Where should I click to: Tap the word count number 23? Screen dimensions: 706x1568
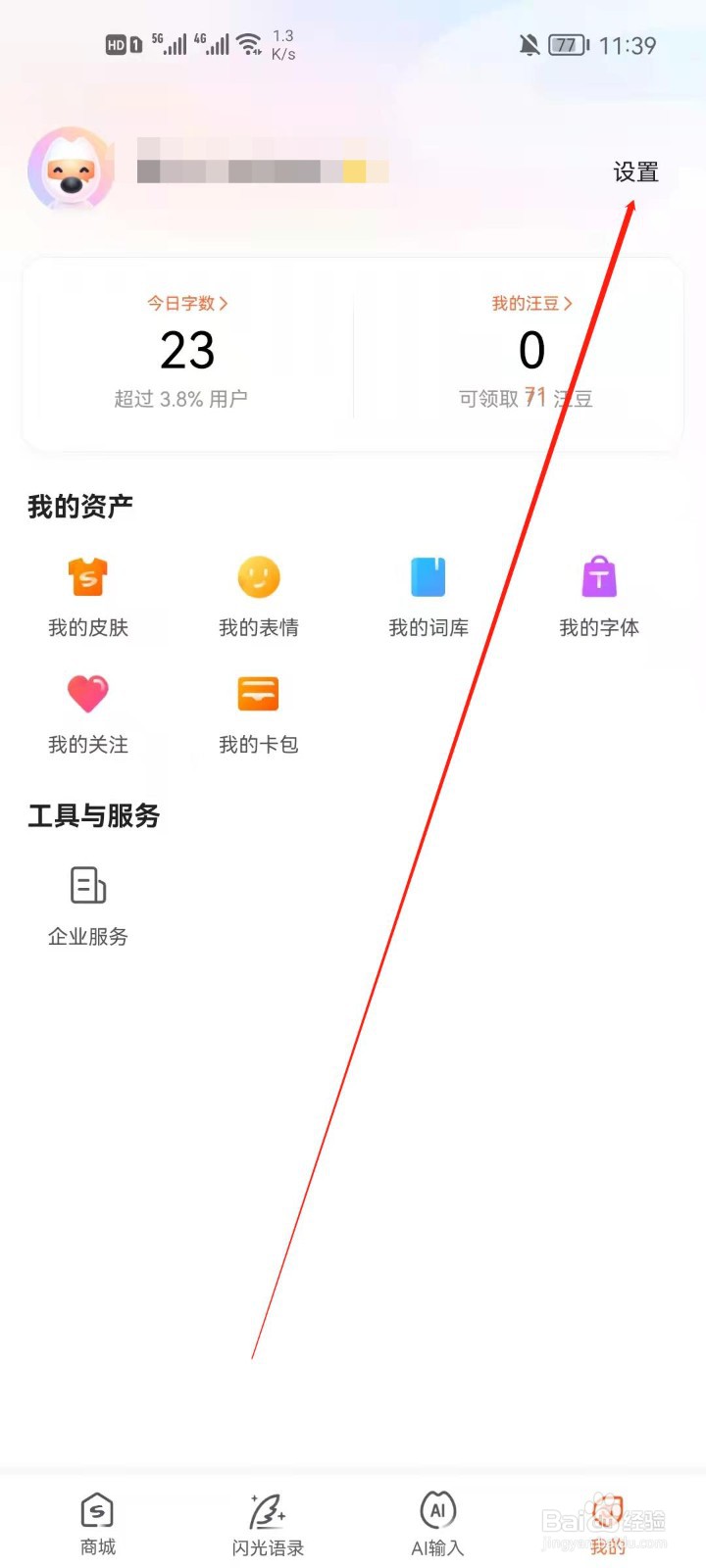click(187, 351)
